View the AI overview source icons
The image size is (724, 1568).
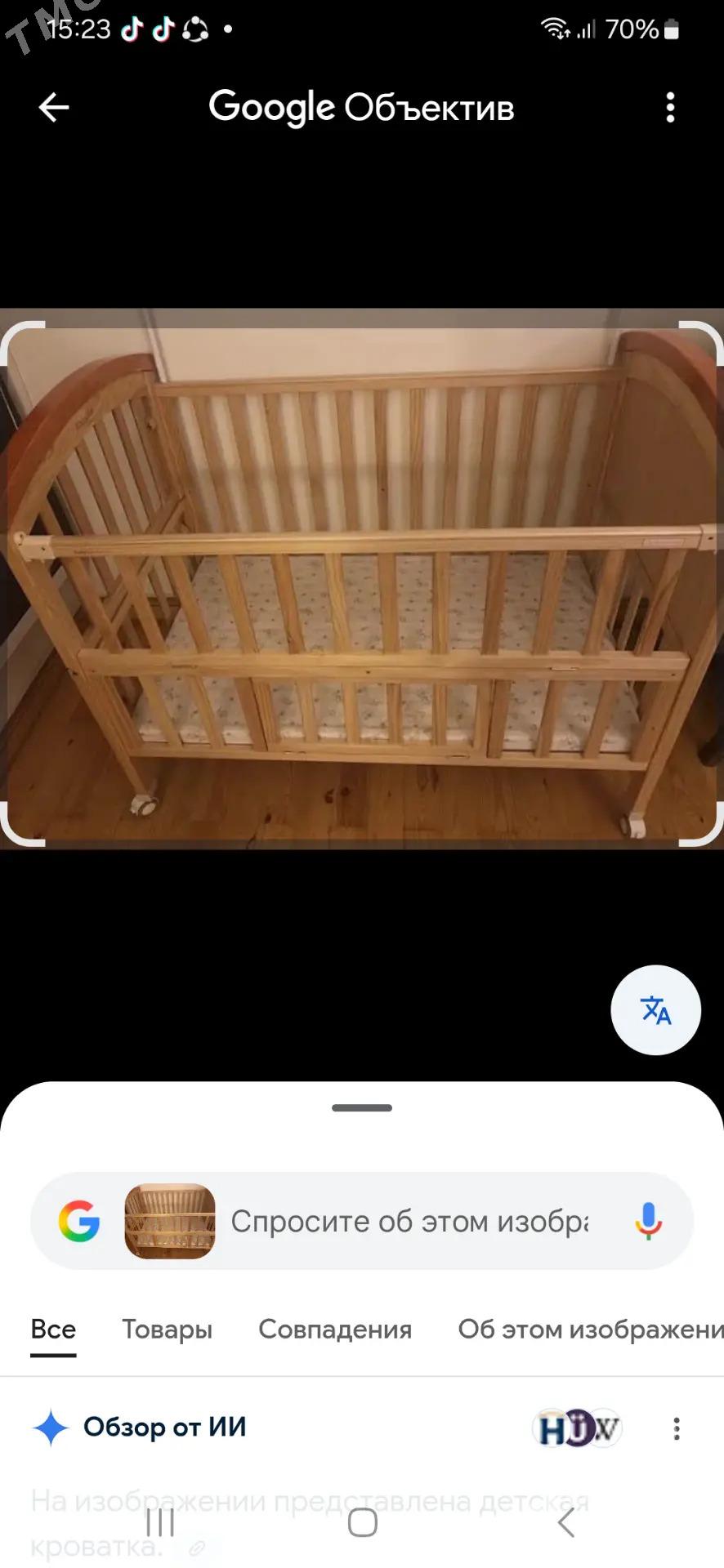pos(577,1428)
